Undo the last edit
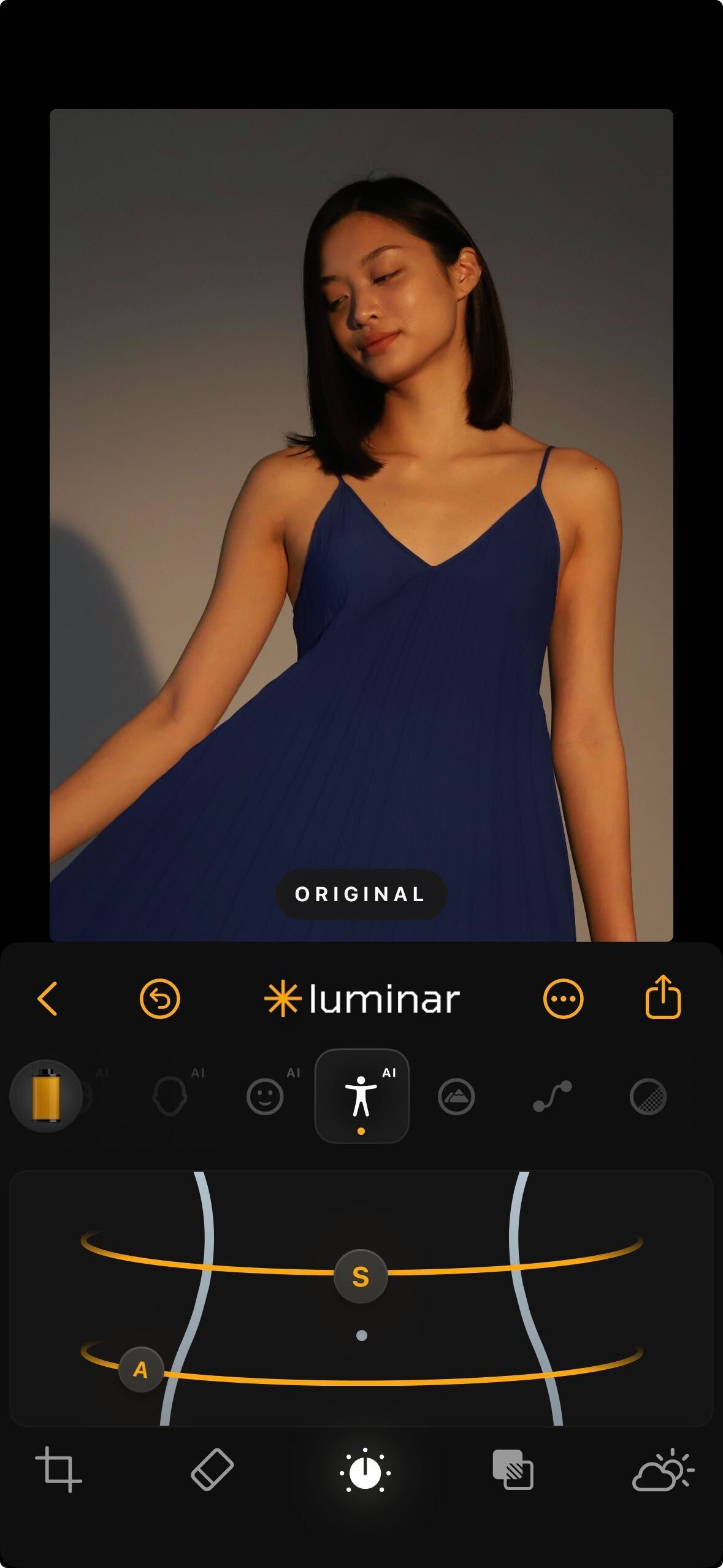 [159, 999]
